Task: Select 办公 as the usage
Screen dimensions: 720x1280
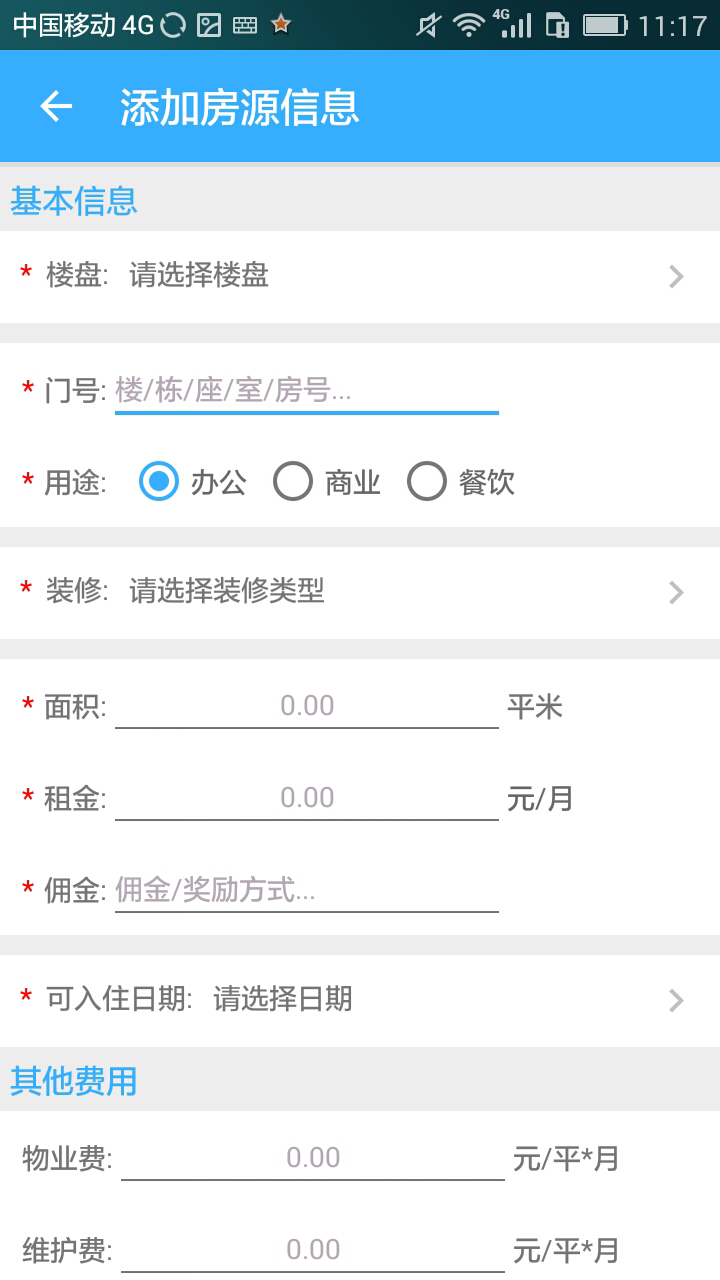Action: click(x=159, y=482)
